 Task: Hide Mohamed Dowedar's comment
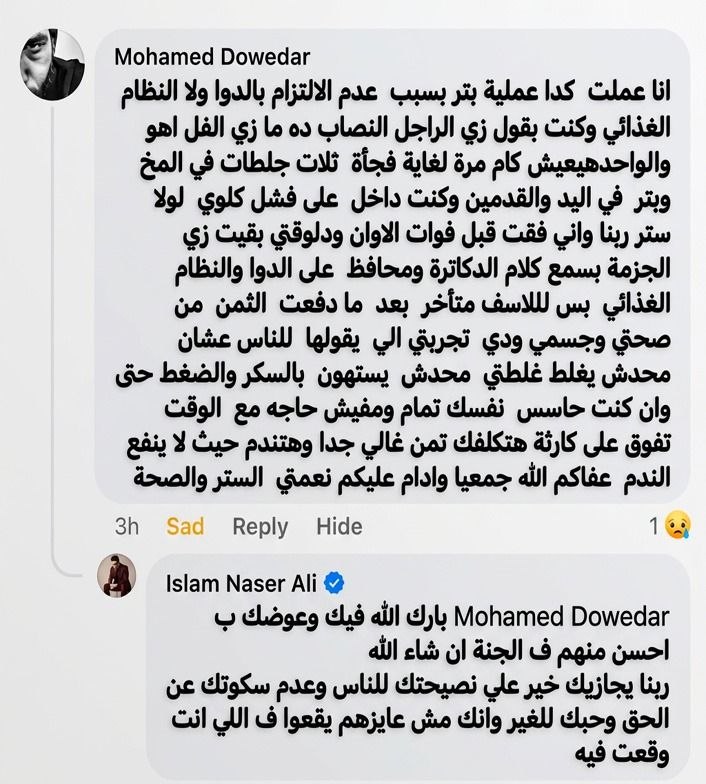point(339,526)
